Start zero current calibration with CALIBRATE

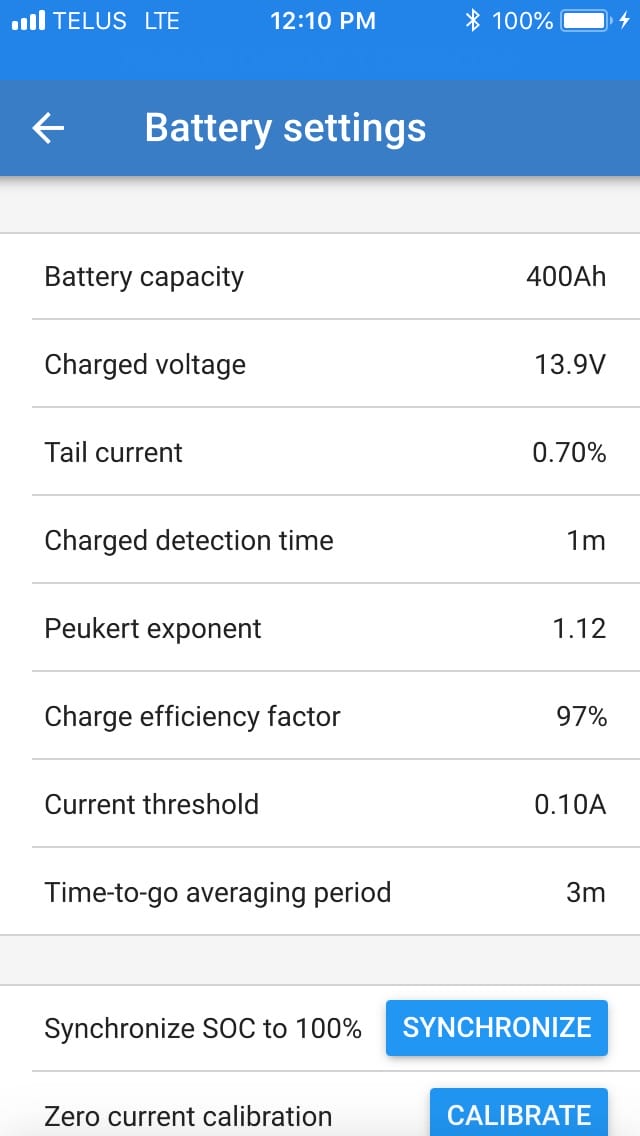[x=519, y=1114]
